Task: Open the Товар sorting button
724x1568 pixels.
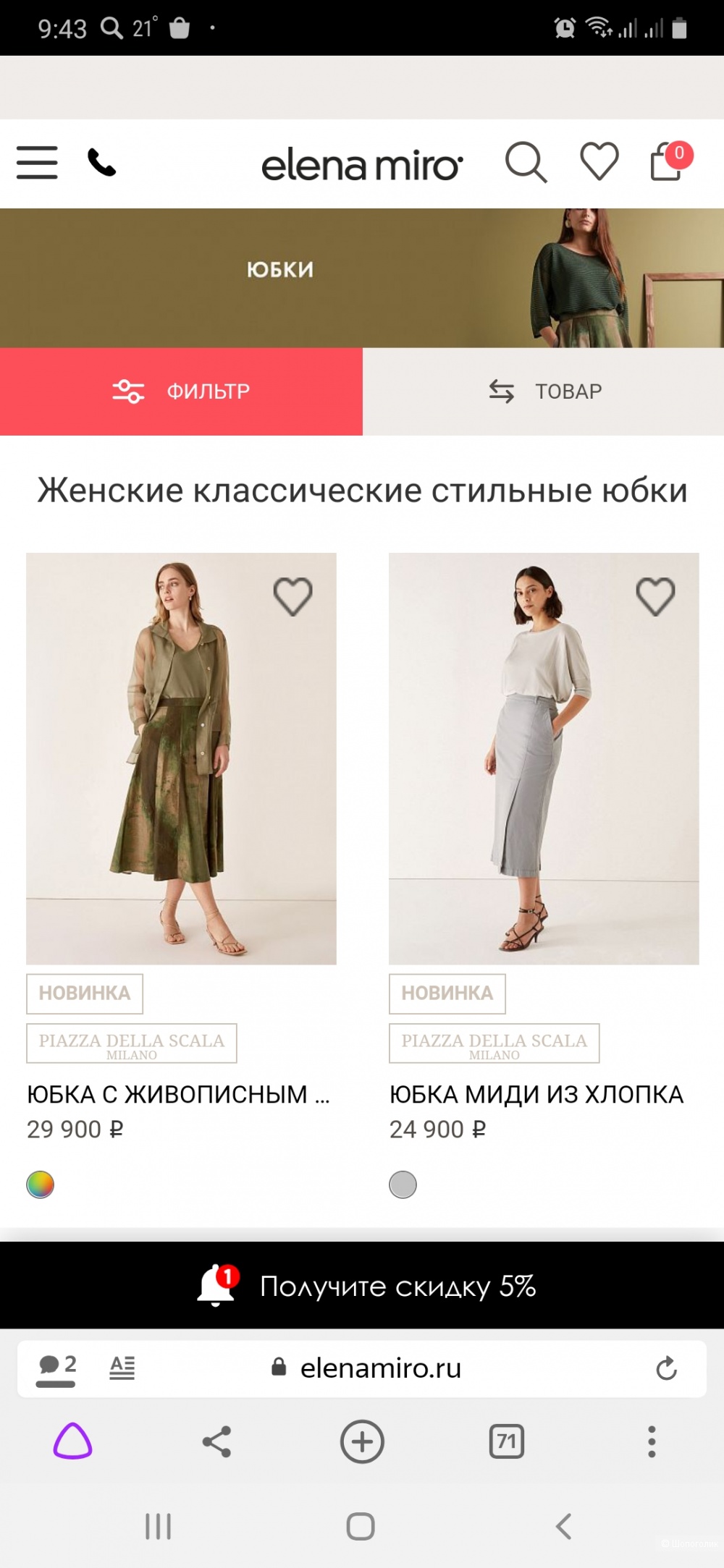Action: coord(543,391)
